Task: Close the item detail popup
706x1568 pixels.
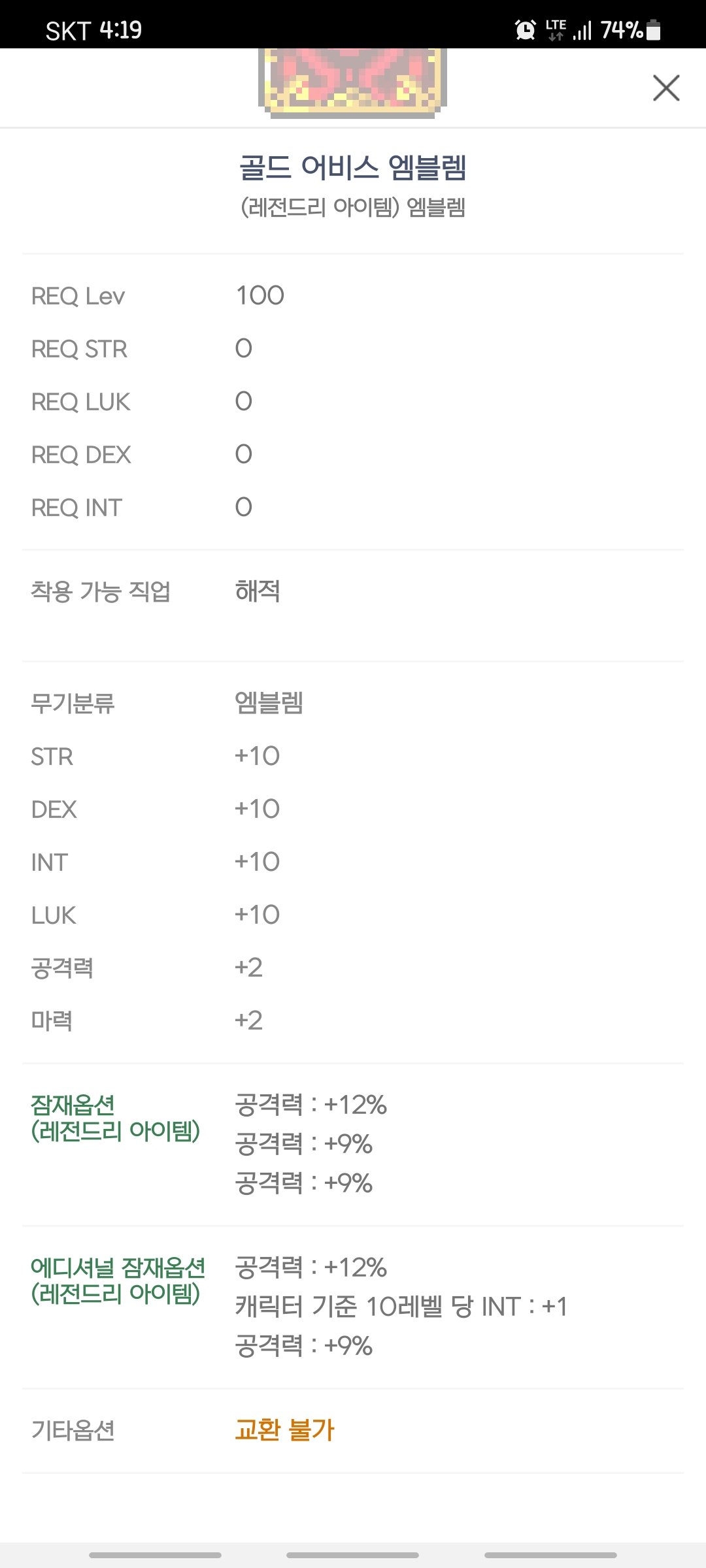Action: tap(666, 88)
